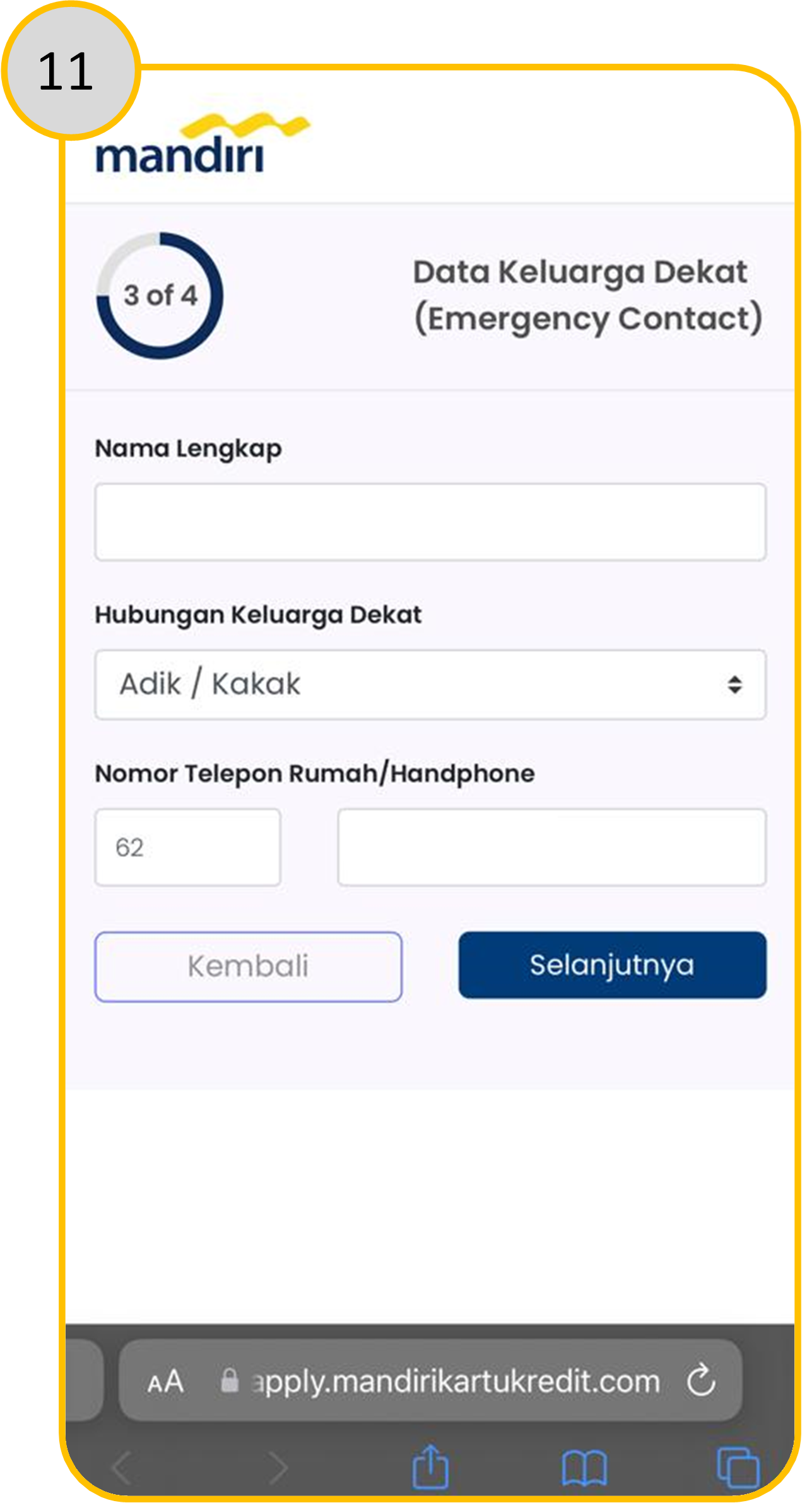Open the browser share sheet
This screenshot has height=1503, width=812.
tap(431, 1467)
